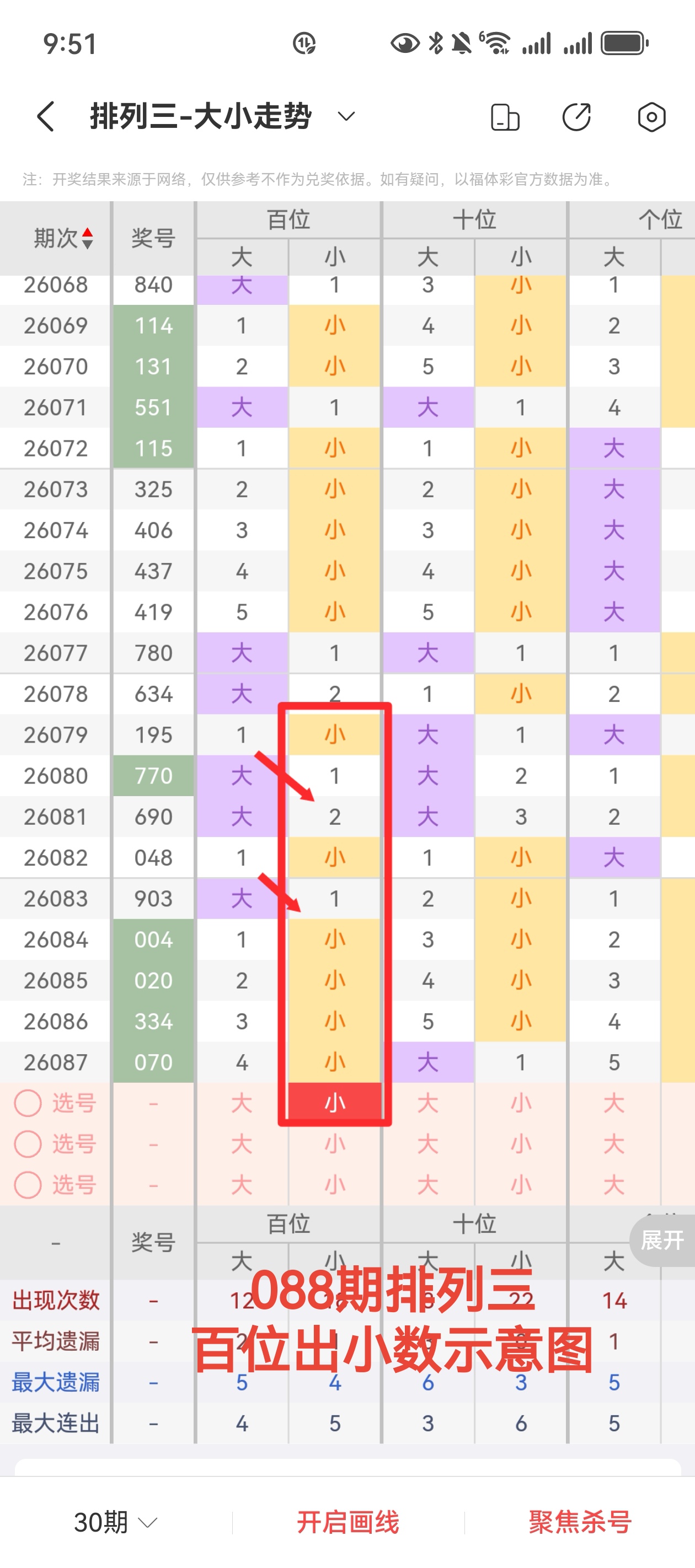Go back using the top-left arrow
The height and width of the screenshot is (1568, 695).
46,116
